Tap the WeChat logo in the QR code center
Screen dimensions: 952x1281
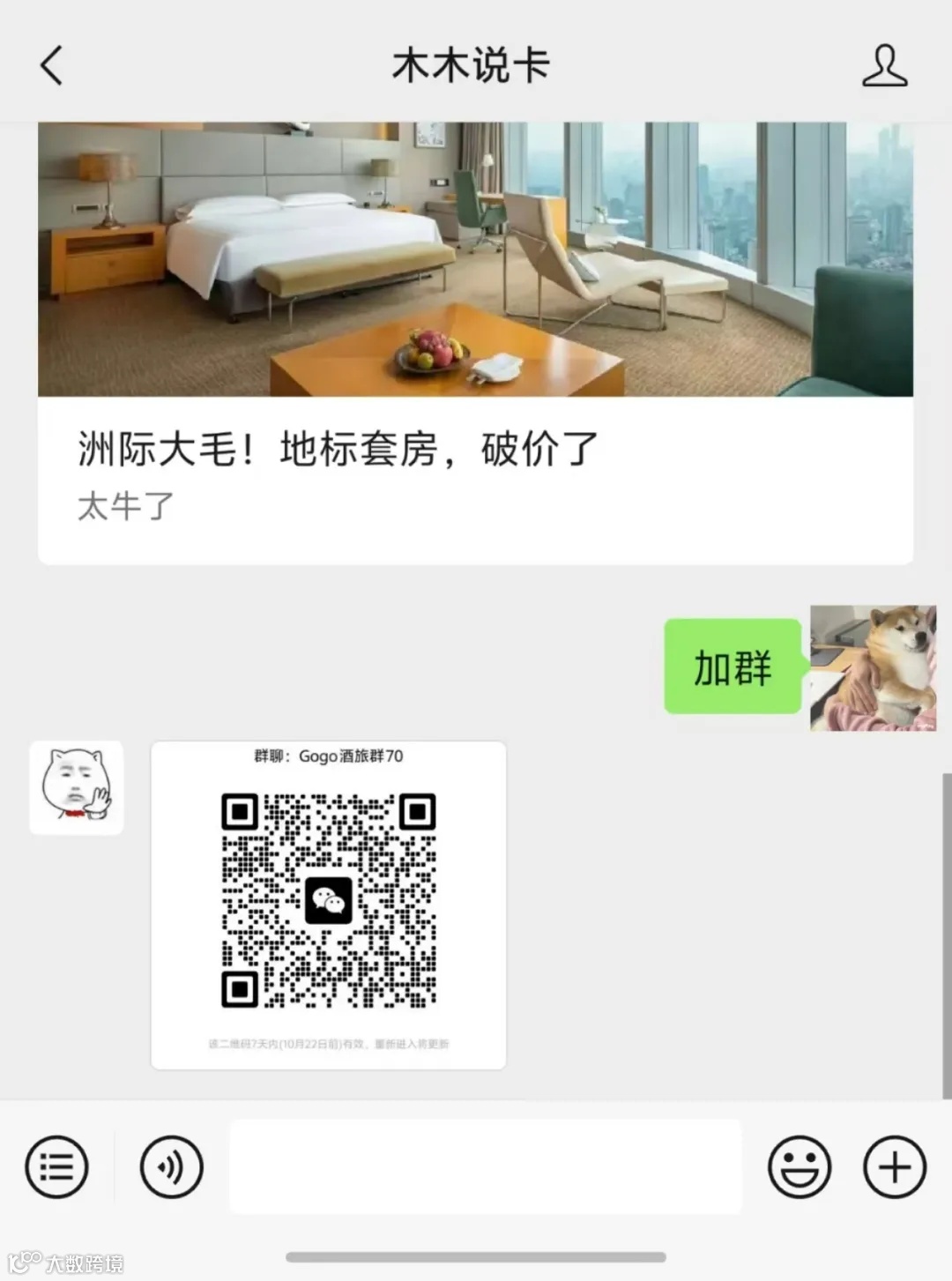pos(329,901)
